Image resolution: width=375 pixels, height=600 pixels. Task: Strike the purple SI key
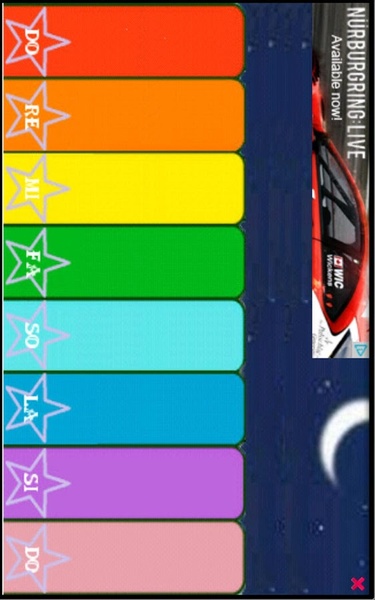[x=124, y=483]
